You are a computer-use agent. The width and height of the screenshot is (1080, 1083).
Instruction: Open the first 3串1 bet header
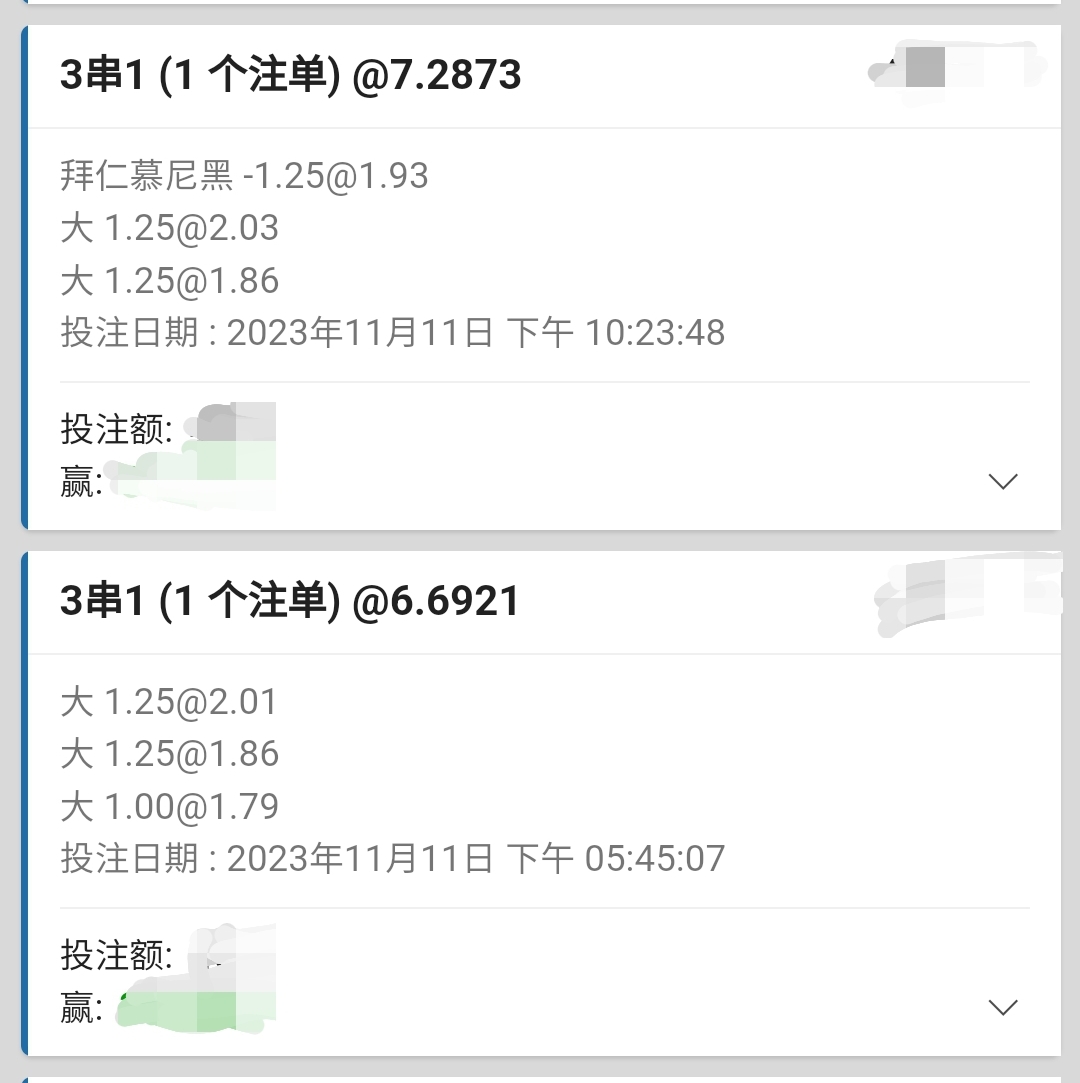(290, 75)
